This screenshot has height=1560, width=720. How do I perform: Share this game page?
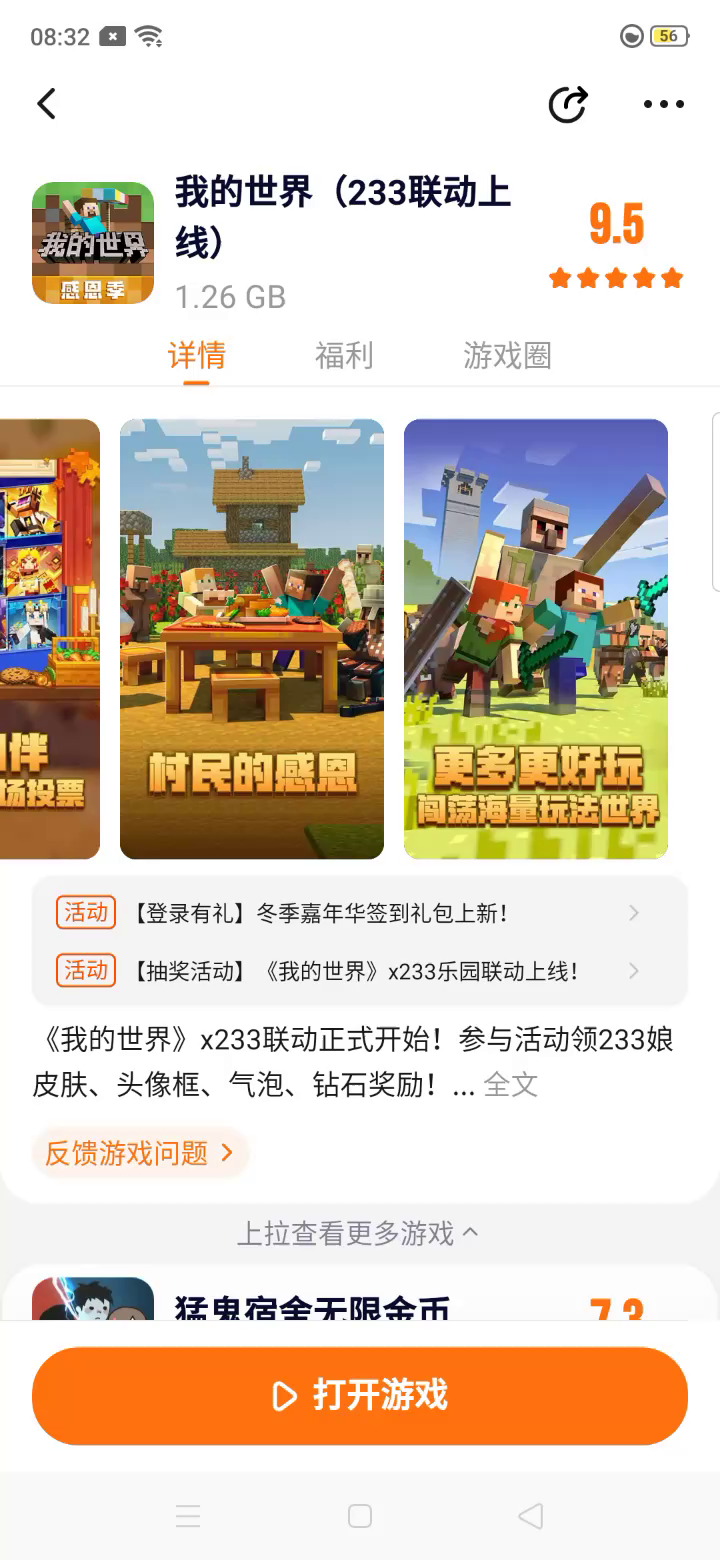[568, 104]
